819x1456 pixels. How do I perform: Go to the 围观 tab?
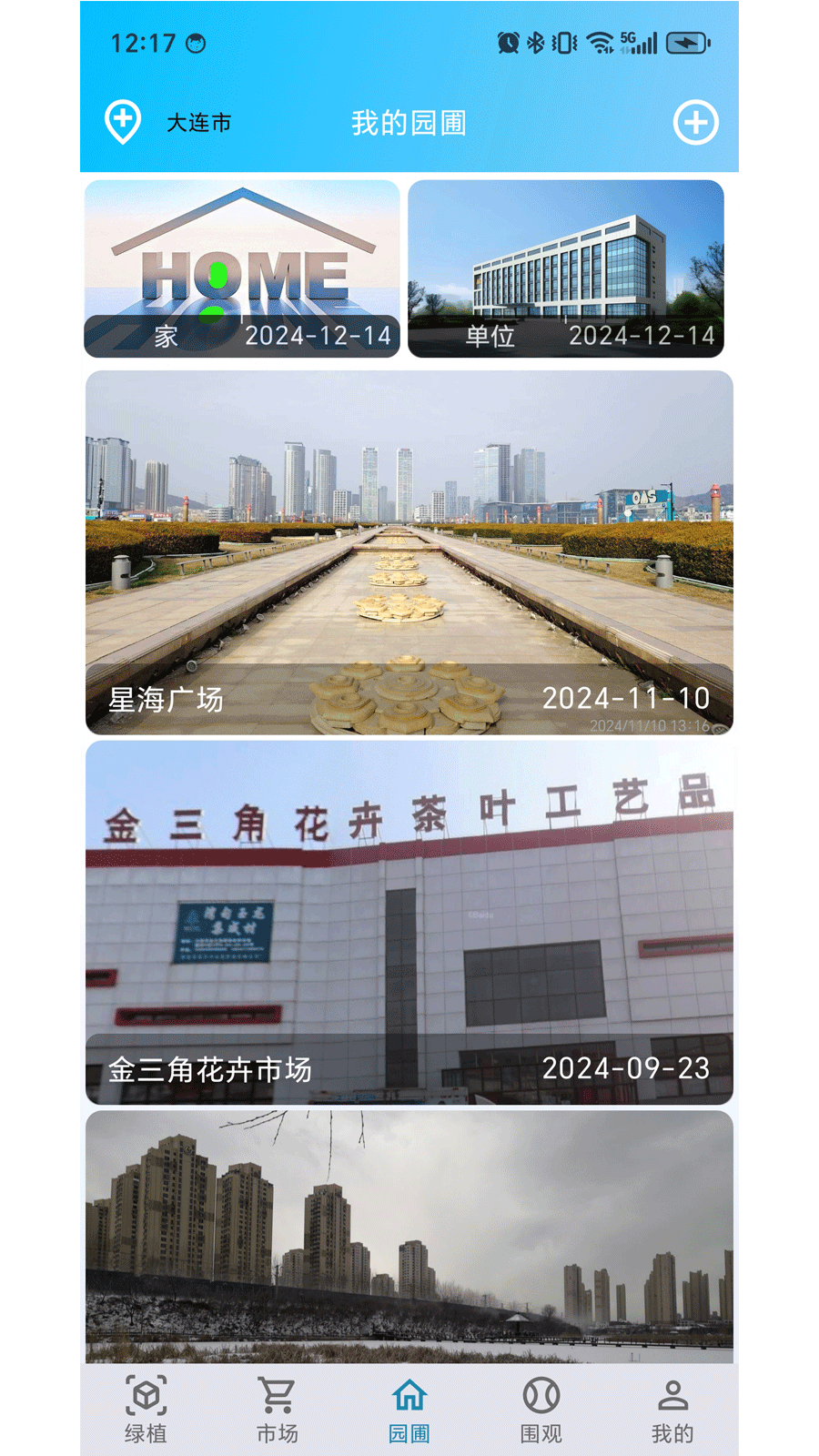[541, 1409]
